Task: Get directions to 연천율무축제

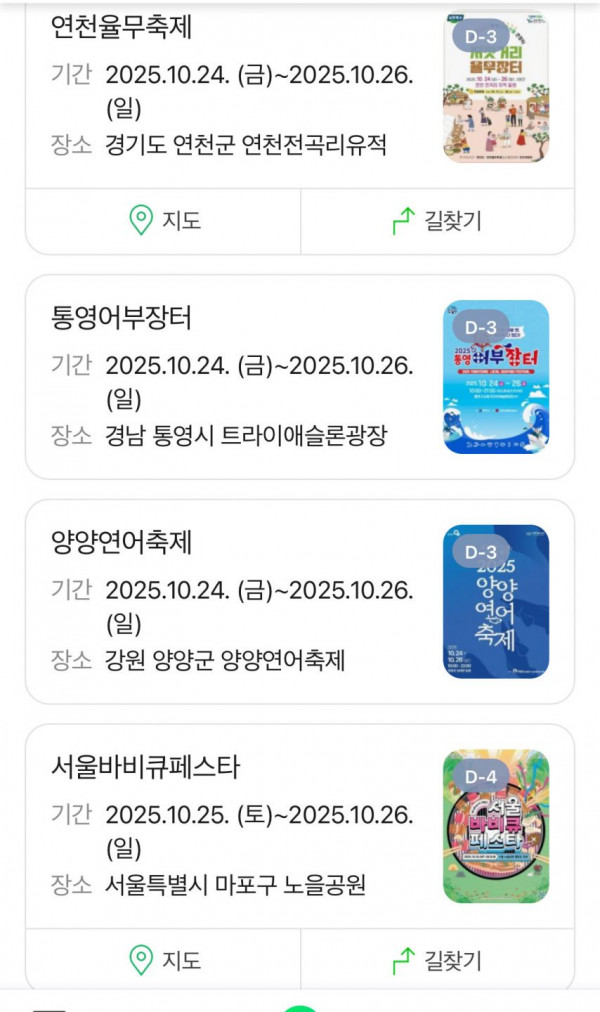Action: tap(437, 221)
